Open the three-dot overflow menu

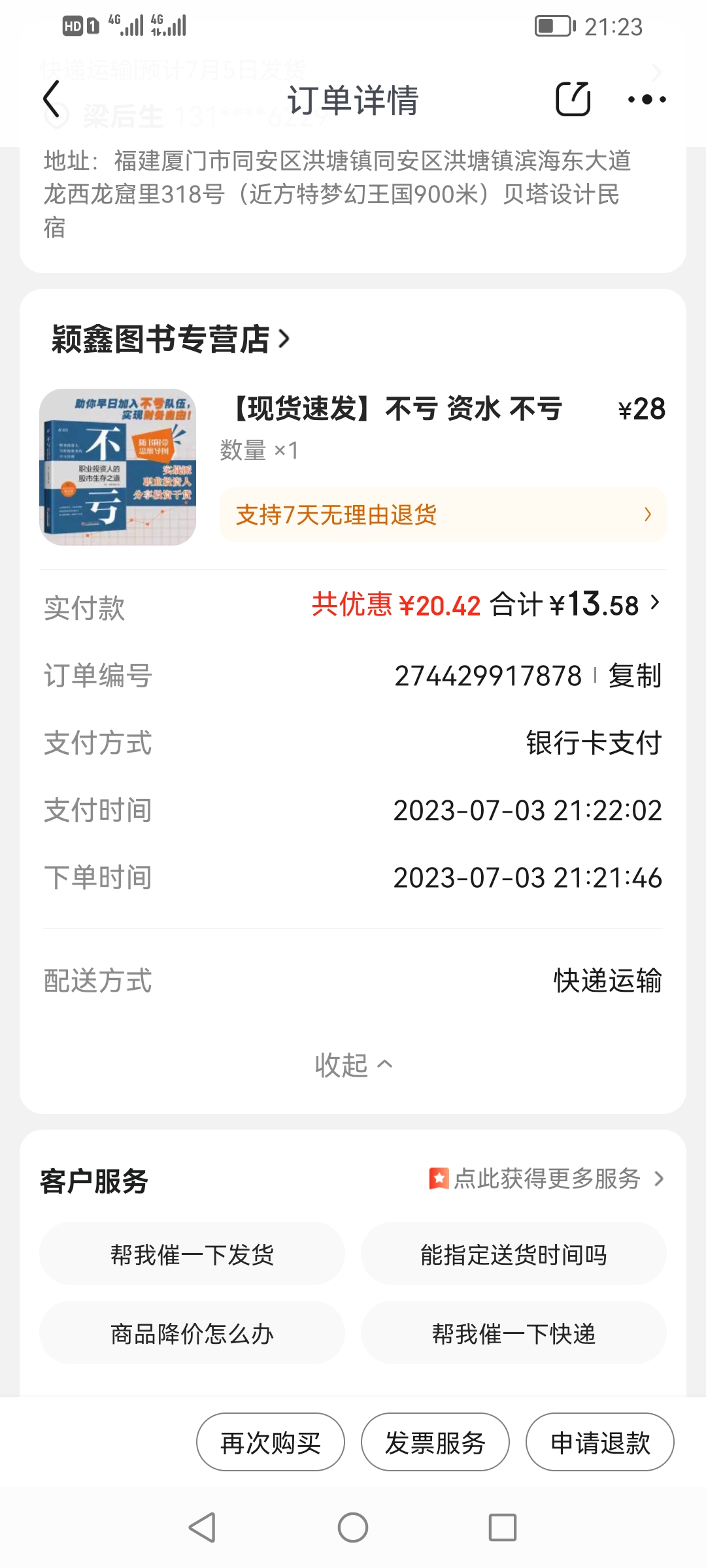(x=647, y=99)
